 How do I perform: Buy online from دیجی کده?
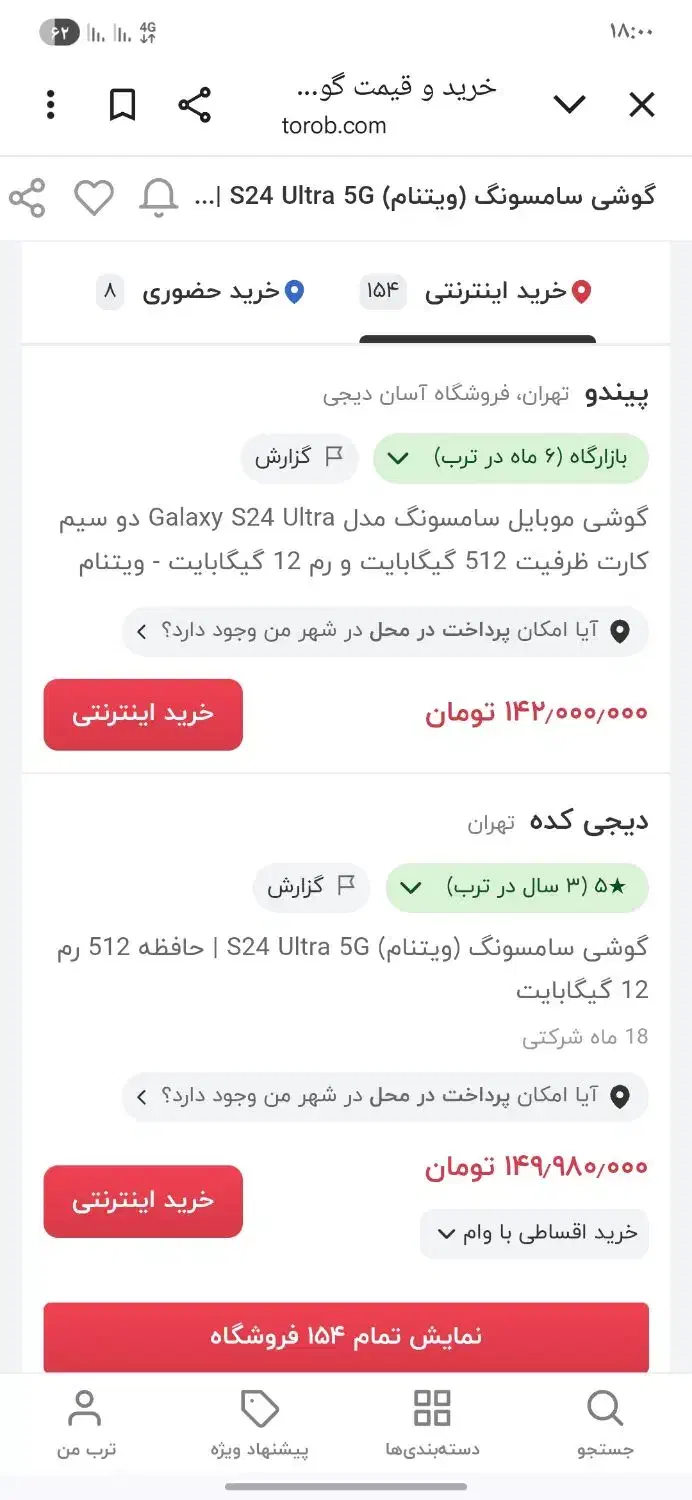coord(143,1201)
